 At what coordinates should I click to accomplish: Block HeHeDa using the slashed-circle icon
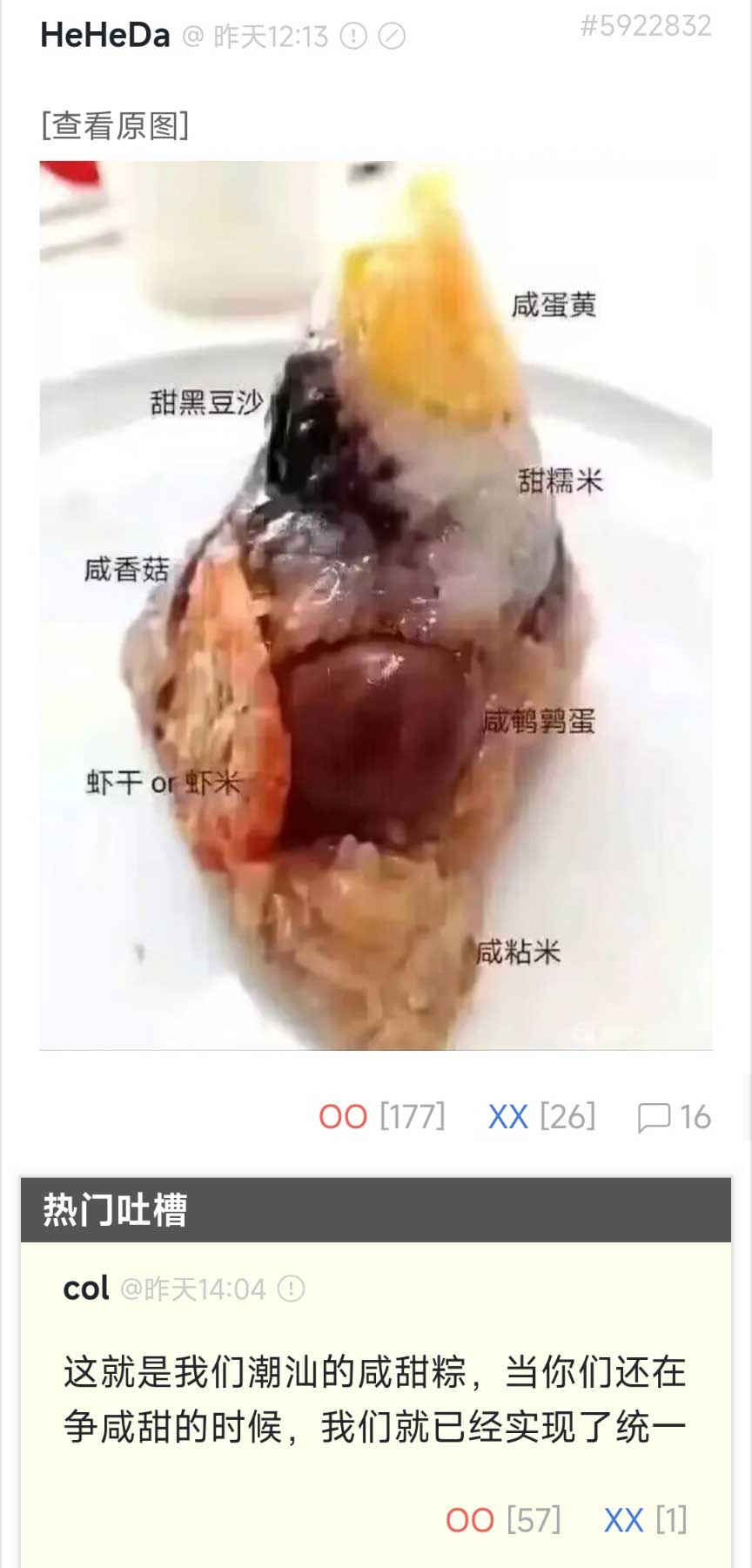(392, 37)
